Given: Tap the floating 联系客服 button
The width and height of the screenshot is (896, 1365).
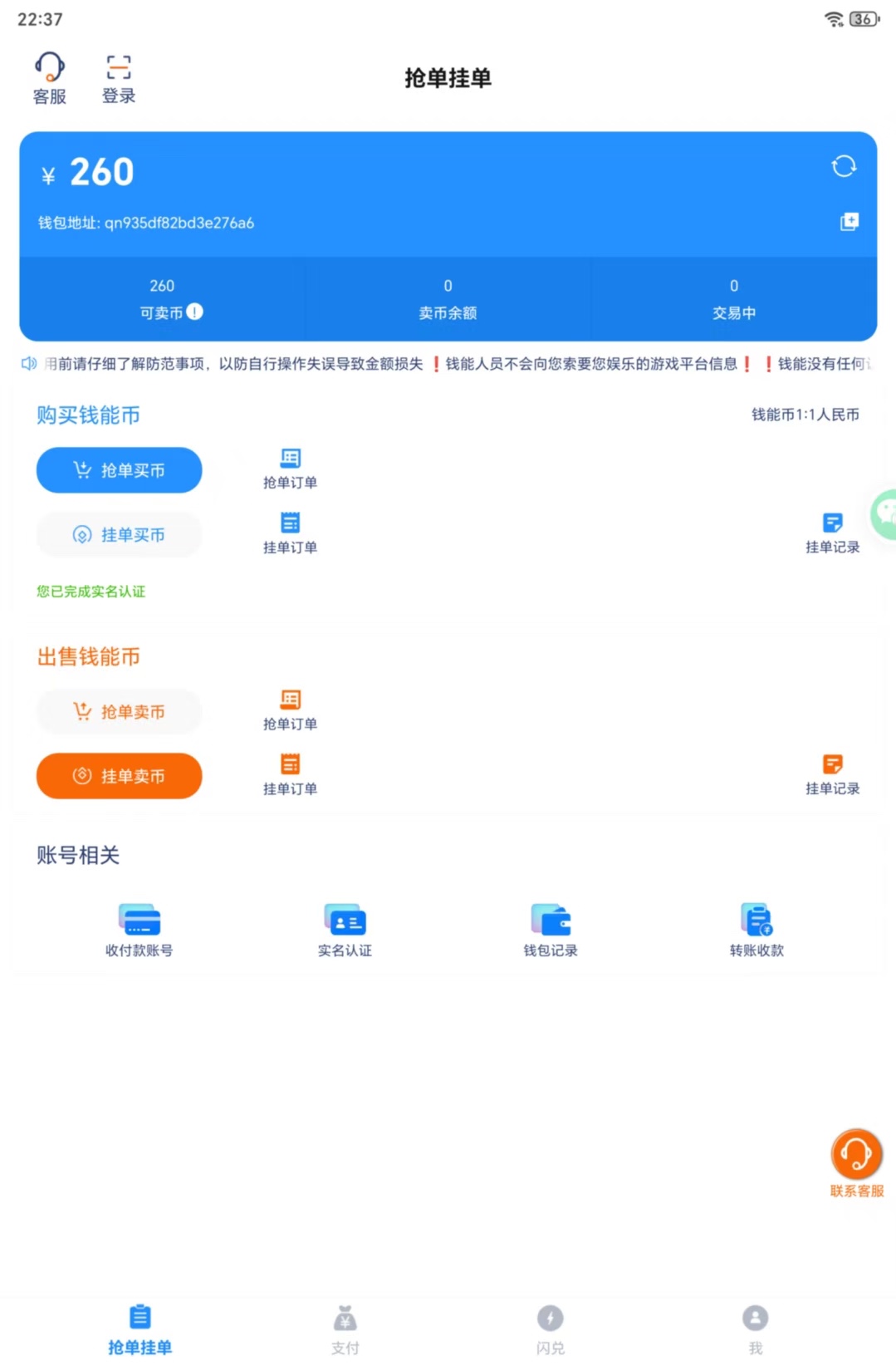Looking at the screenshot, I should click(856, 1162).
